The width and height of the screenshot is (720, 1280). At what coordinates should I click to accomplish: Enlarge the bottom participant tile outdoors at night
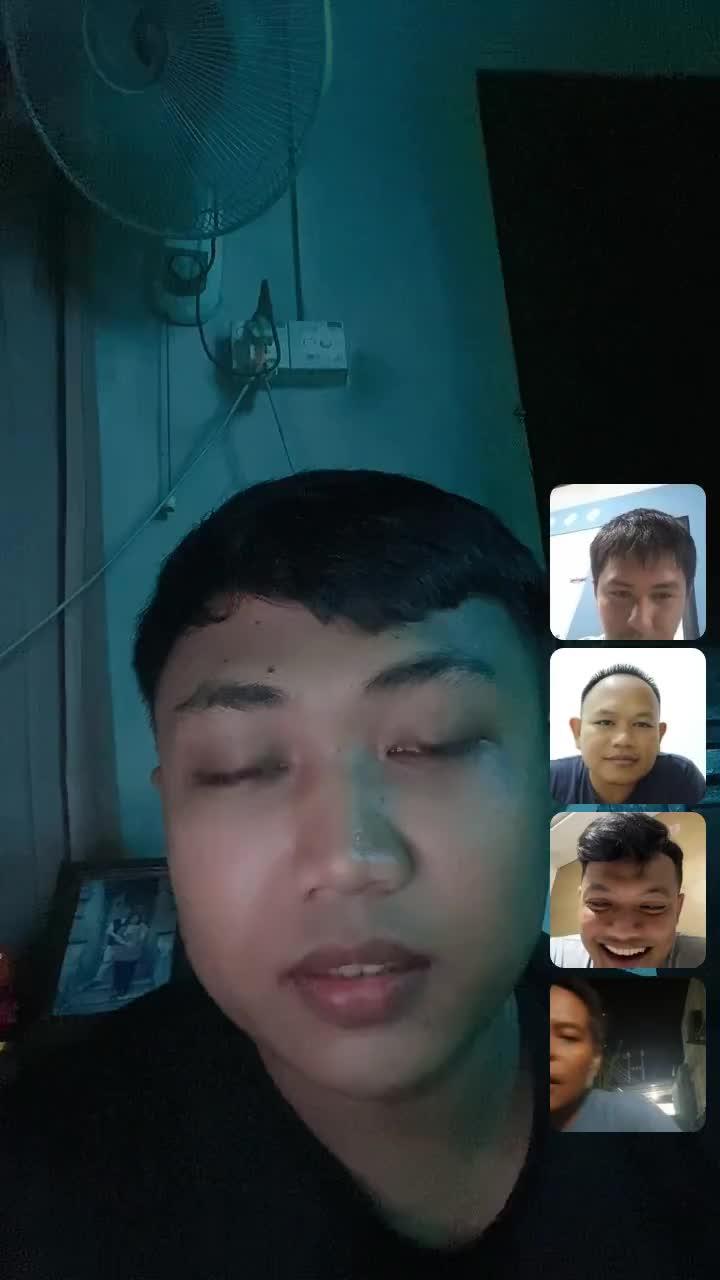click(x=627, y=1054)
